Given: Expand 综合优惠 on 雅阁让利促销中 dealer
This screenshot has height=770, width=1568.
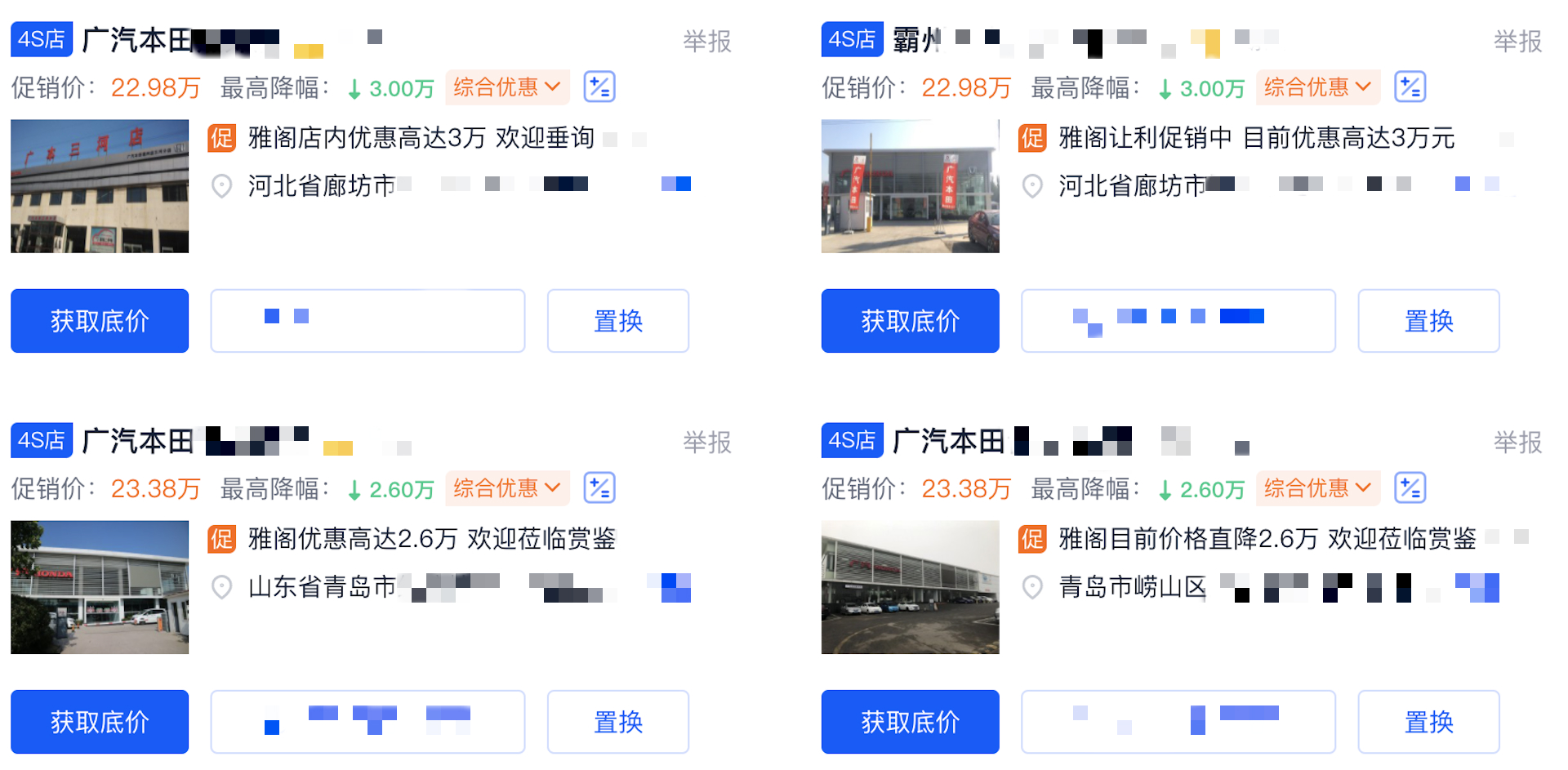Looking at the screenshot, I should 1317,87.
